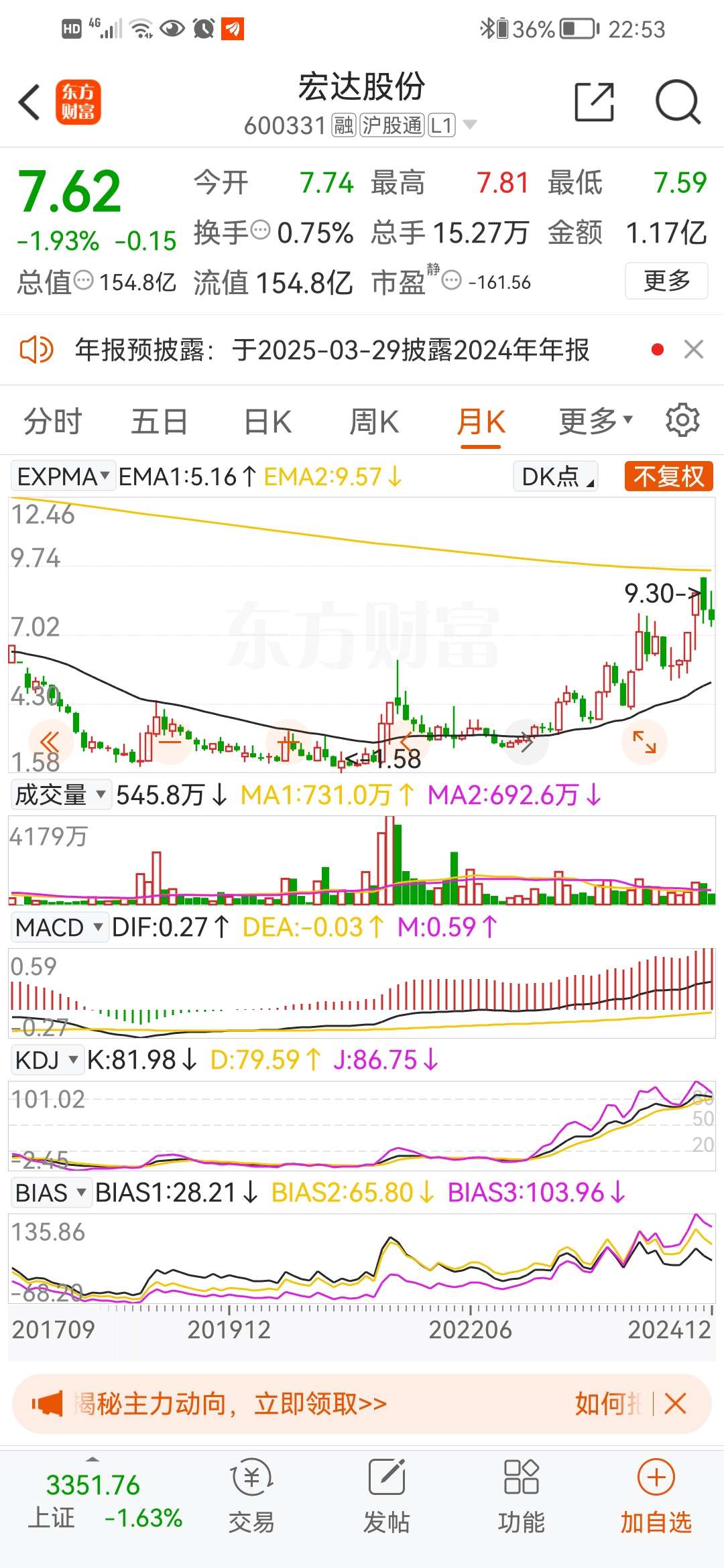Go back using the top-left arrow
The height and width of the screenshot is (1568, 724).
(x=29, y=103)
